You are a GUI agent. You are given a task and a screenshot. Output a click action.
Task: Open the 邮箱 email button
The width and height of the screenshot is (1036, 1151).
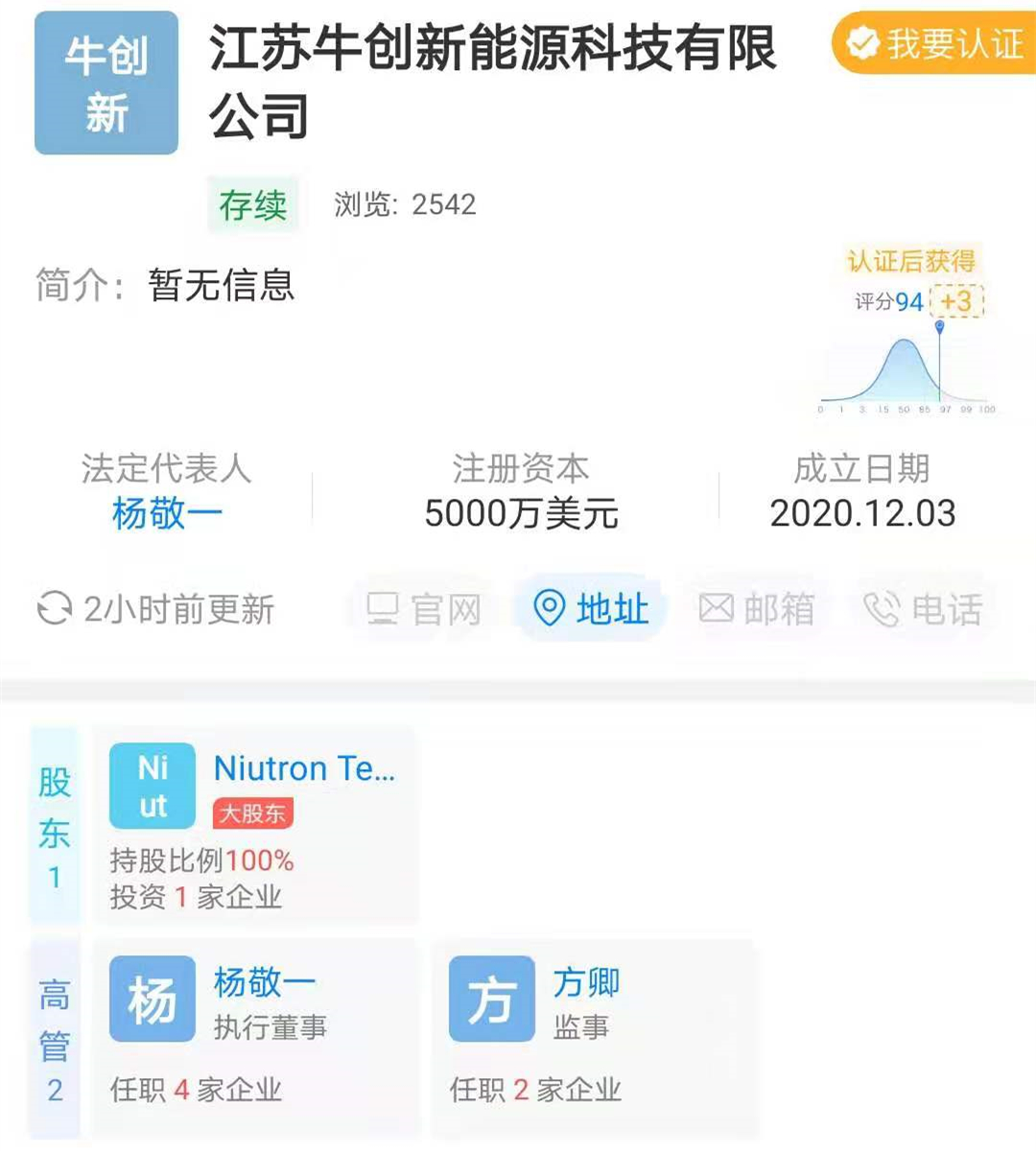point(757,609)
